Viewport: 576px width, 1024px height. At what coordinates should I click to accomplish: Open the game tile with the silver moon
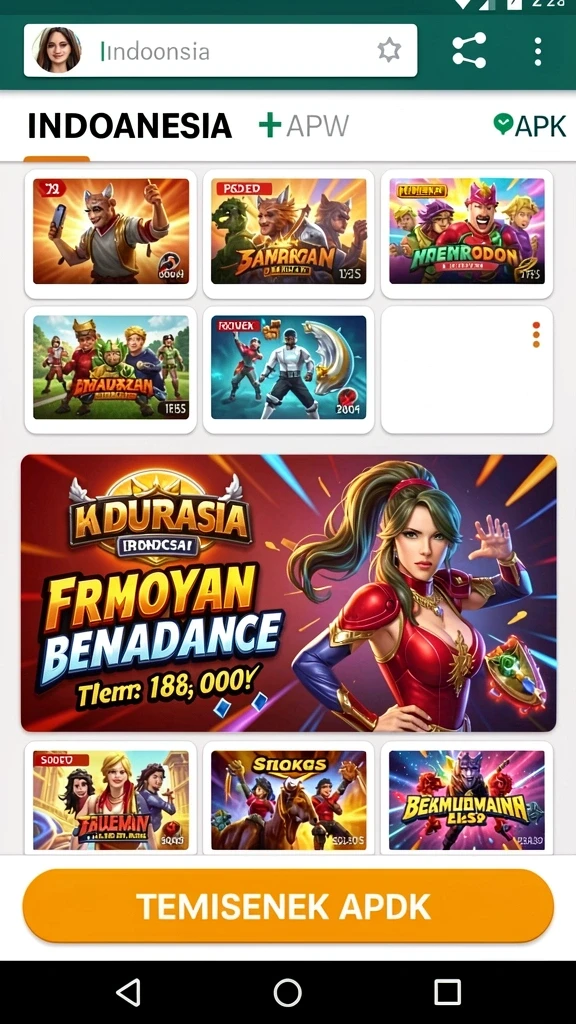(x=289, y=369)
